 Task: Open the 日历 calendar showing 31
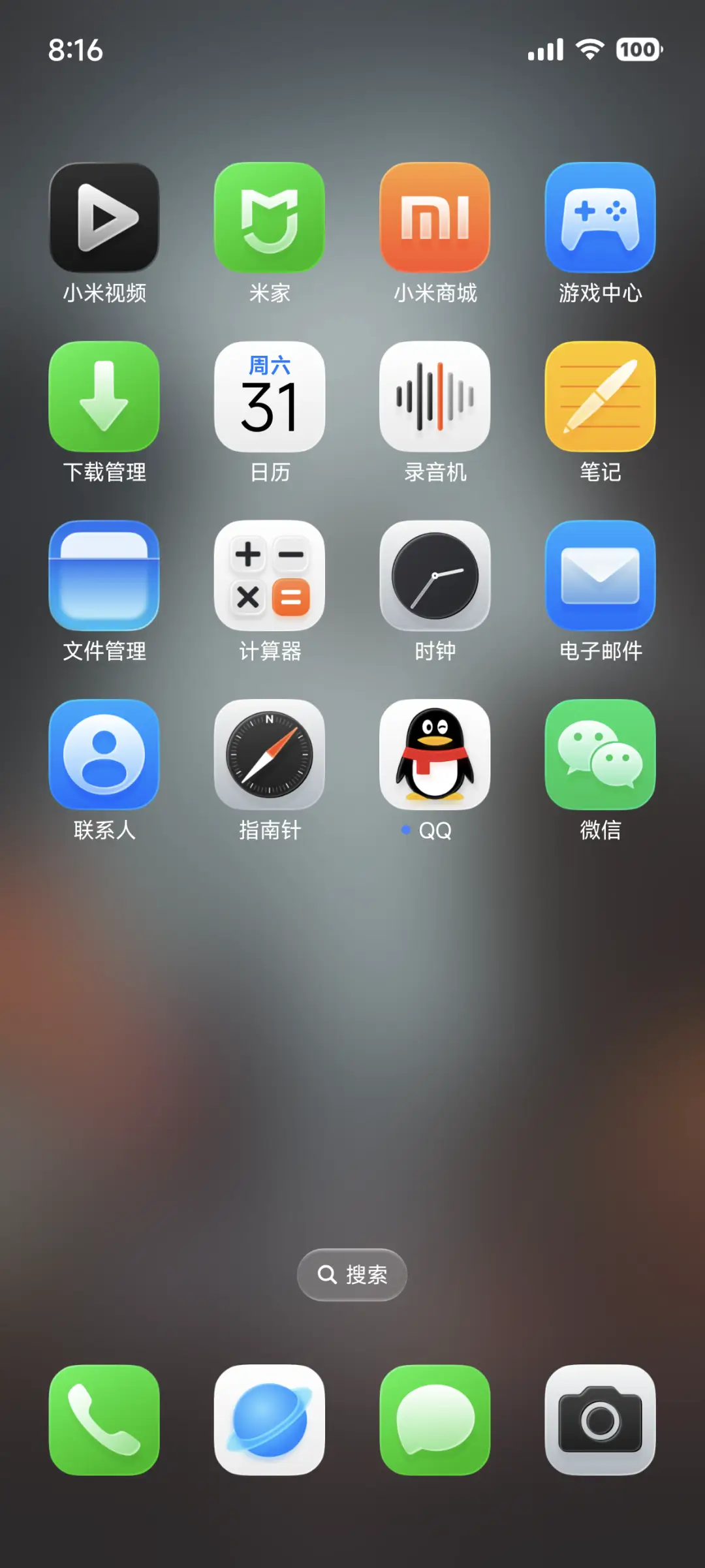point(270,398)
